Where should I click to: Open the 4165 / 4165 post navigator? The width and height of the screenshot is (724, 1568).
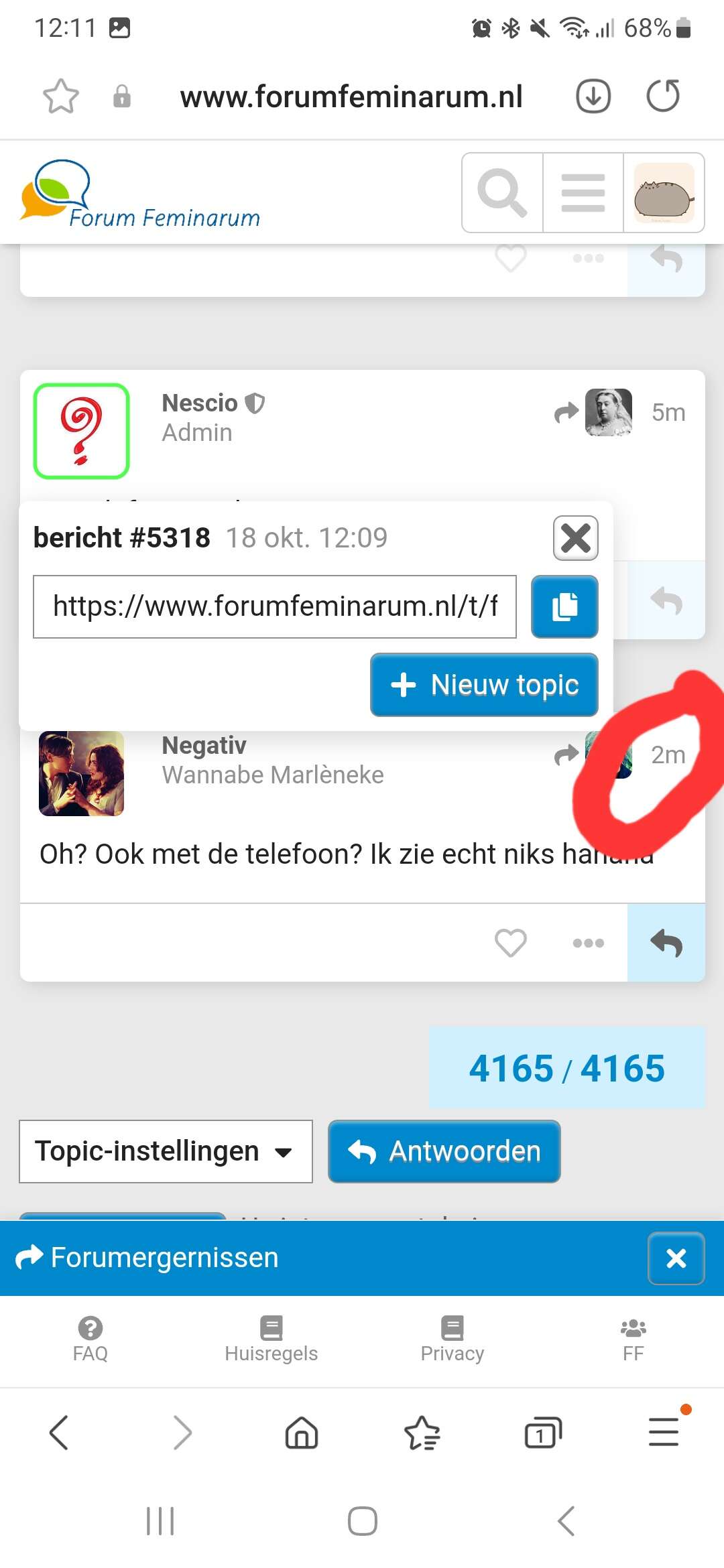click(567, 1067)
